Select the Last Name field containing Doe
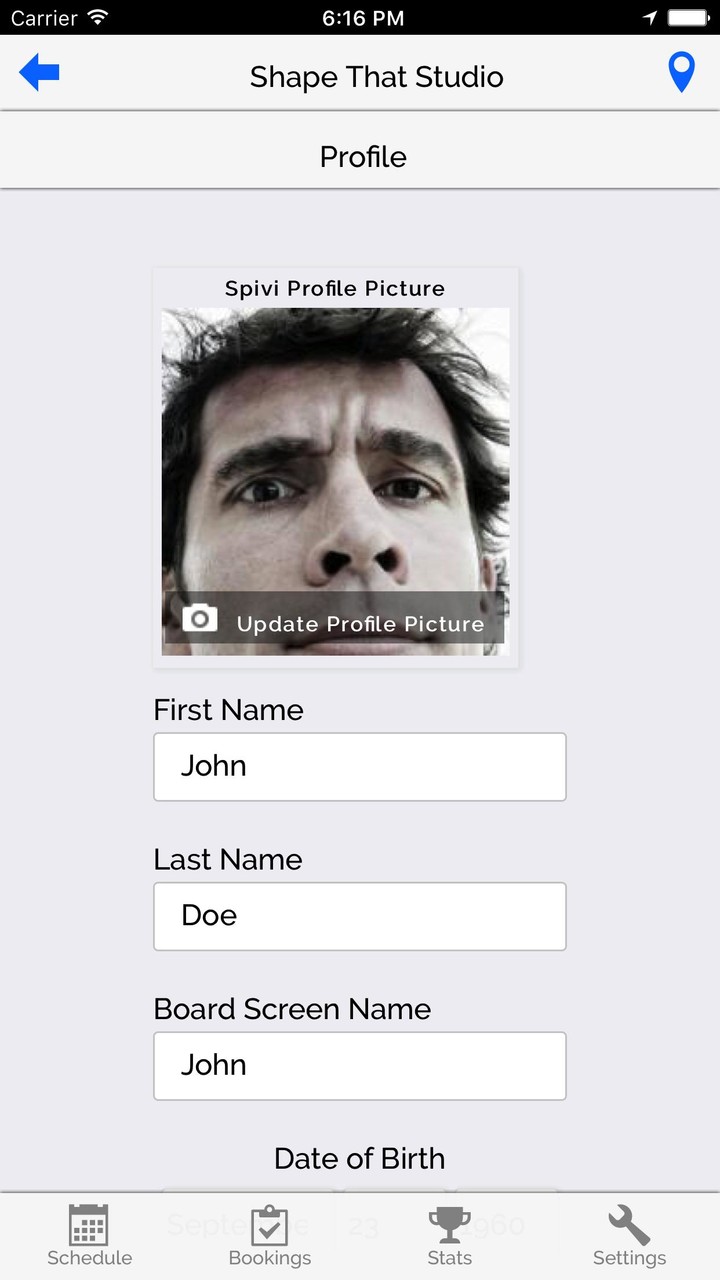720x1280 pixels. pos(359,915)
